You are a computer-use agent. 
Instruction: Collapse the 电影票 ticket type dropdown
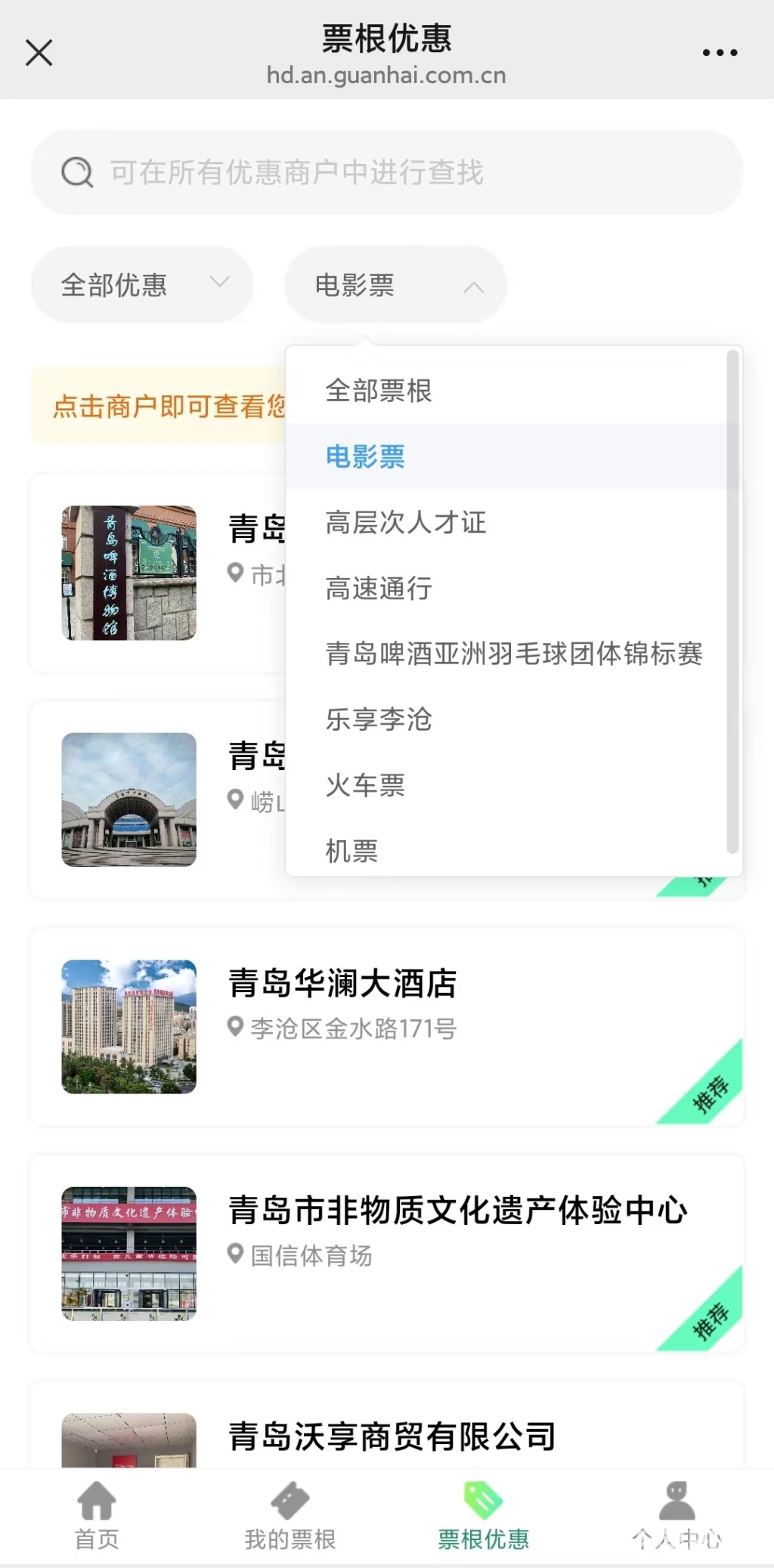coord(395,285)
